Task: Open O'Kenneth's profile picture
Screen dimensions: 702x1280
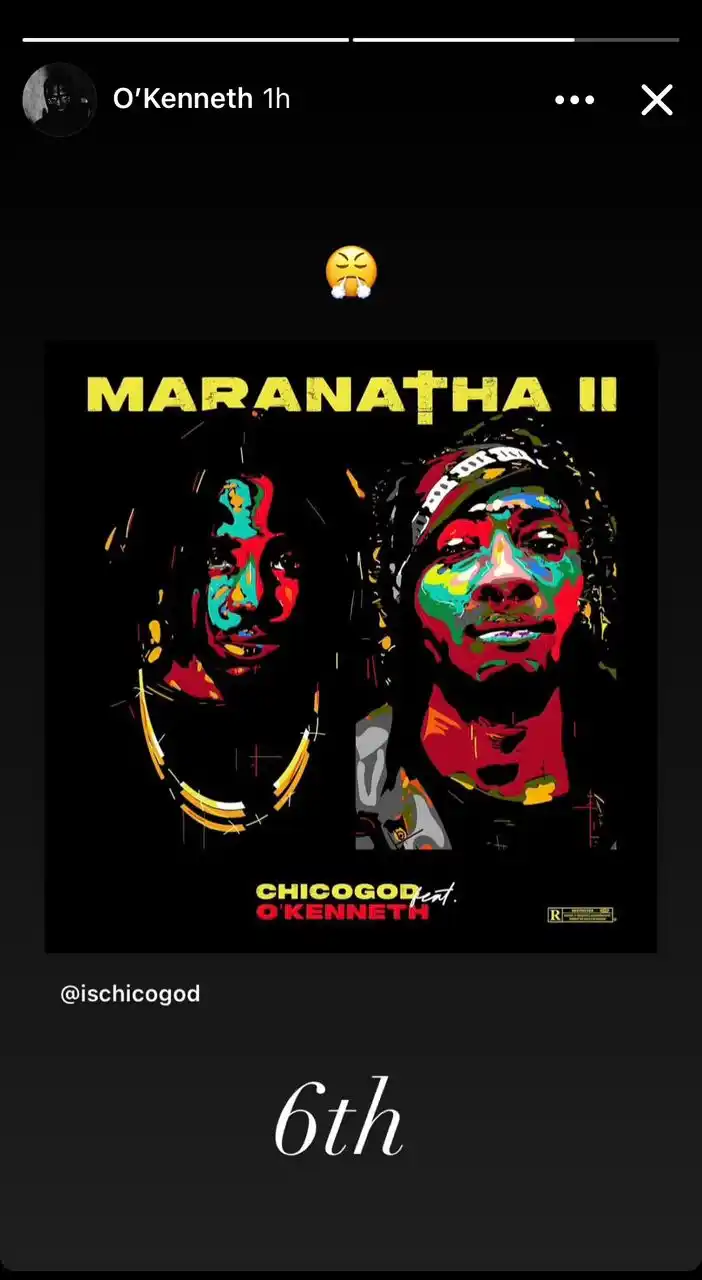Action: (59, 99)
